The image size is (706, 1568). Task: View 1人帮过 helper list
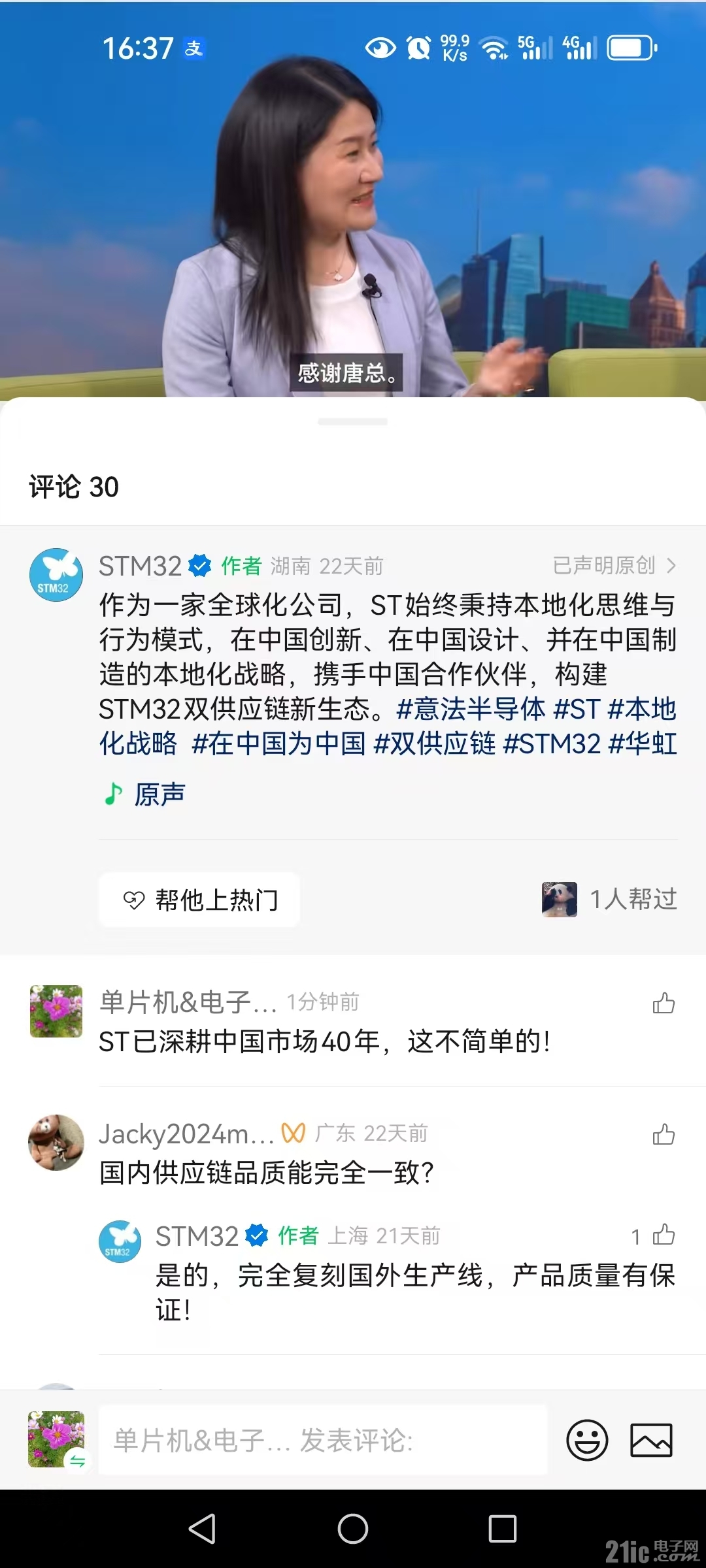609,900
